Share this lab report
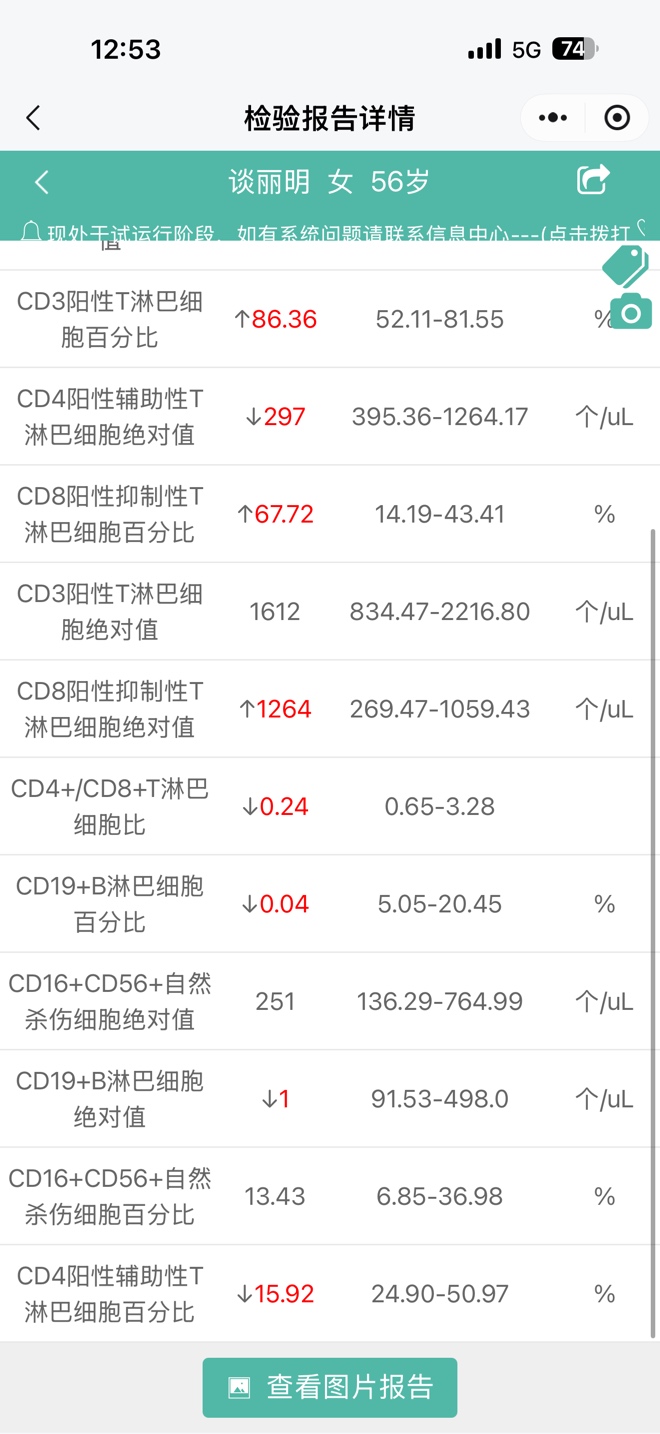Viewport: 660px width, 1434px height. (x=593, y=180)
